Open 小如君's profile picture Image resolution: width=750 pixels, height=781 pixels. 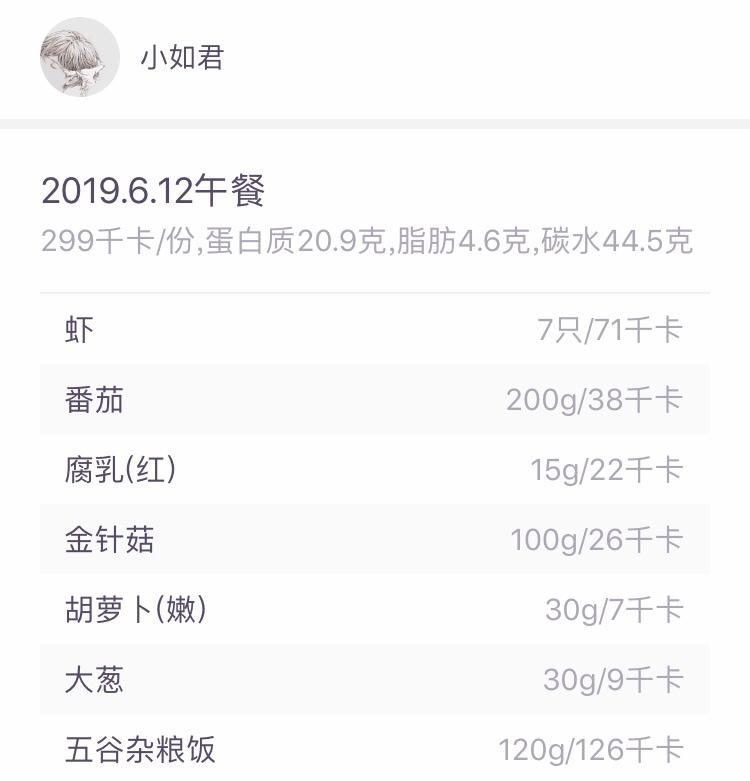[80, 57]
